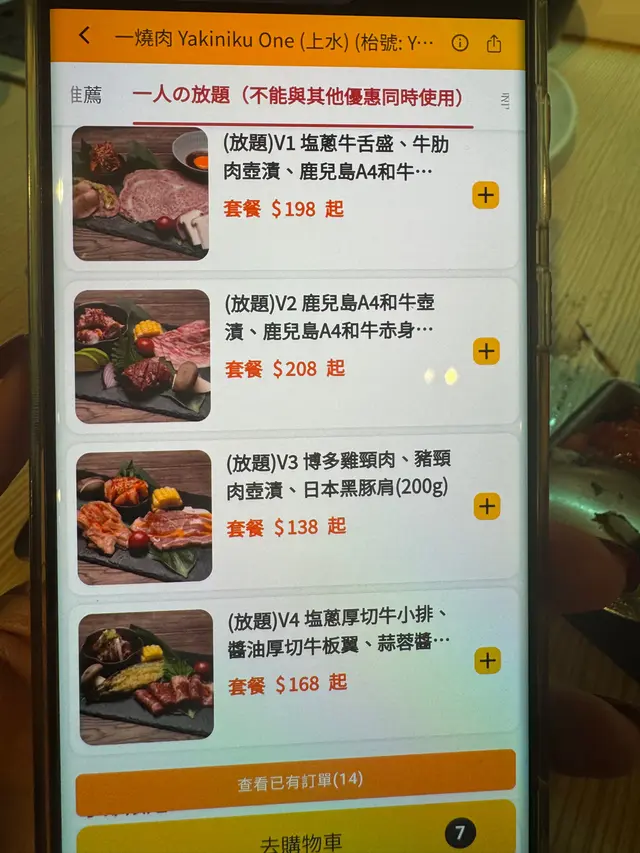Add V4 塩蔥厚切牛小排 set to cart
The width and height of the screenshot is (640, 853).
[487, 660]
